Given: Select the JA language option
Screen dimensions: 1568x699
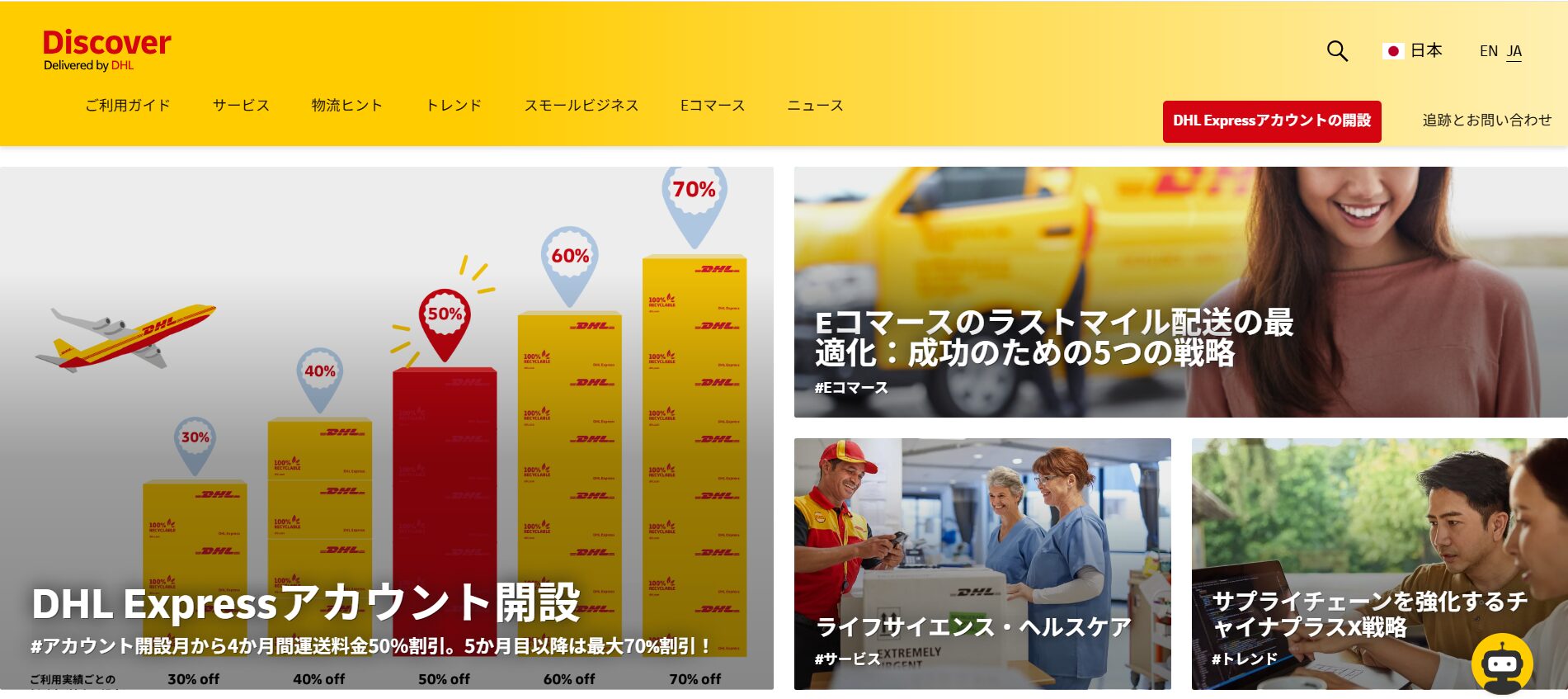Looking at the screenshot, I should click(x=1514, y=51).
